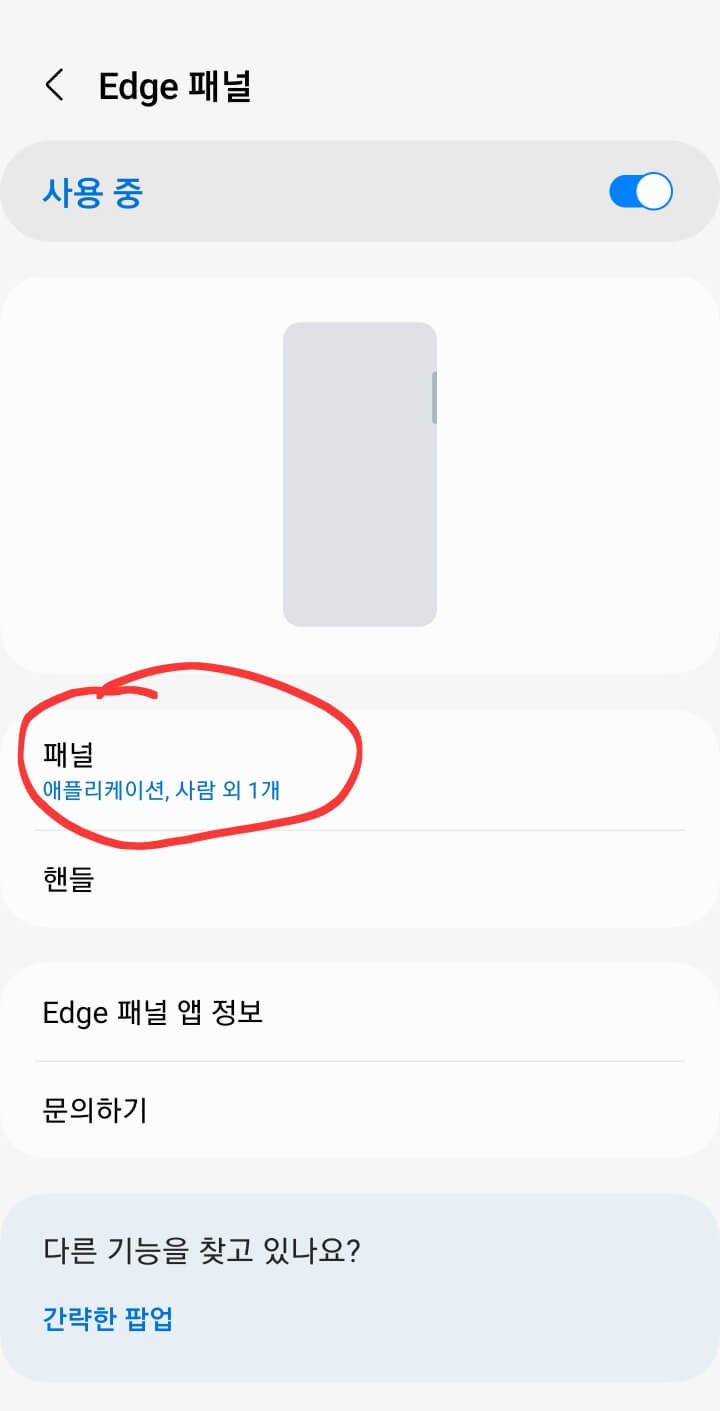Adjust handle settings by tapping 핸들
This screenshot has height=1411, width=720.
pyautogui.click(x=68, y=880)
